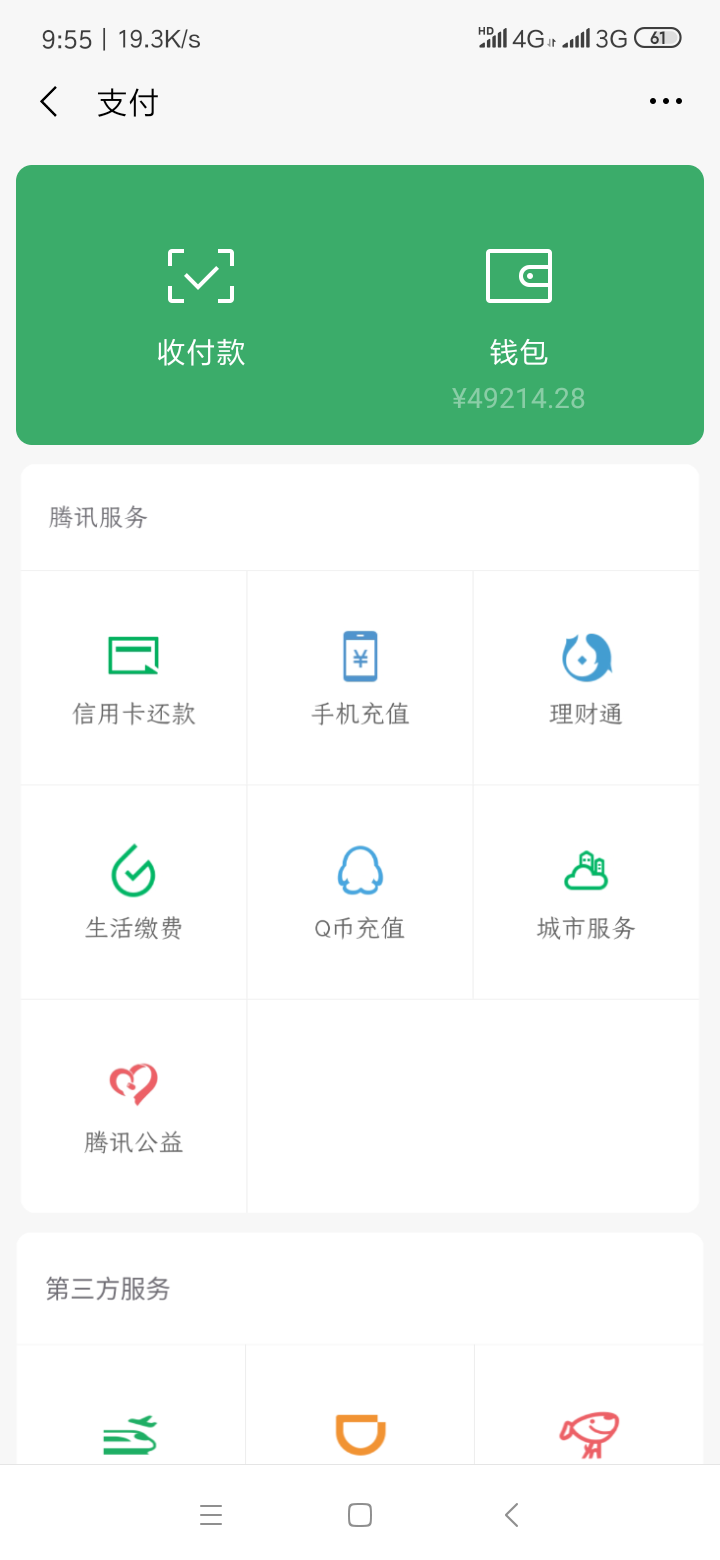Go back from the 支付 page

(x=49, y=102)
